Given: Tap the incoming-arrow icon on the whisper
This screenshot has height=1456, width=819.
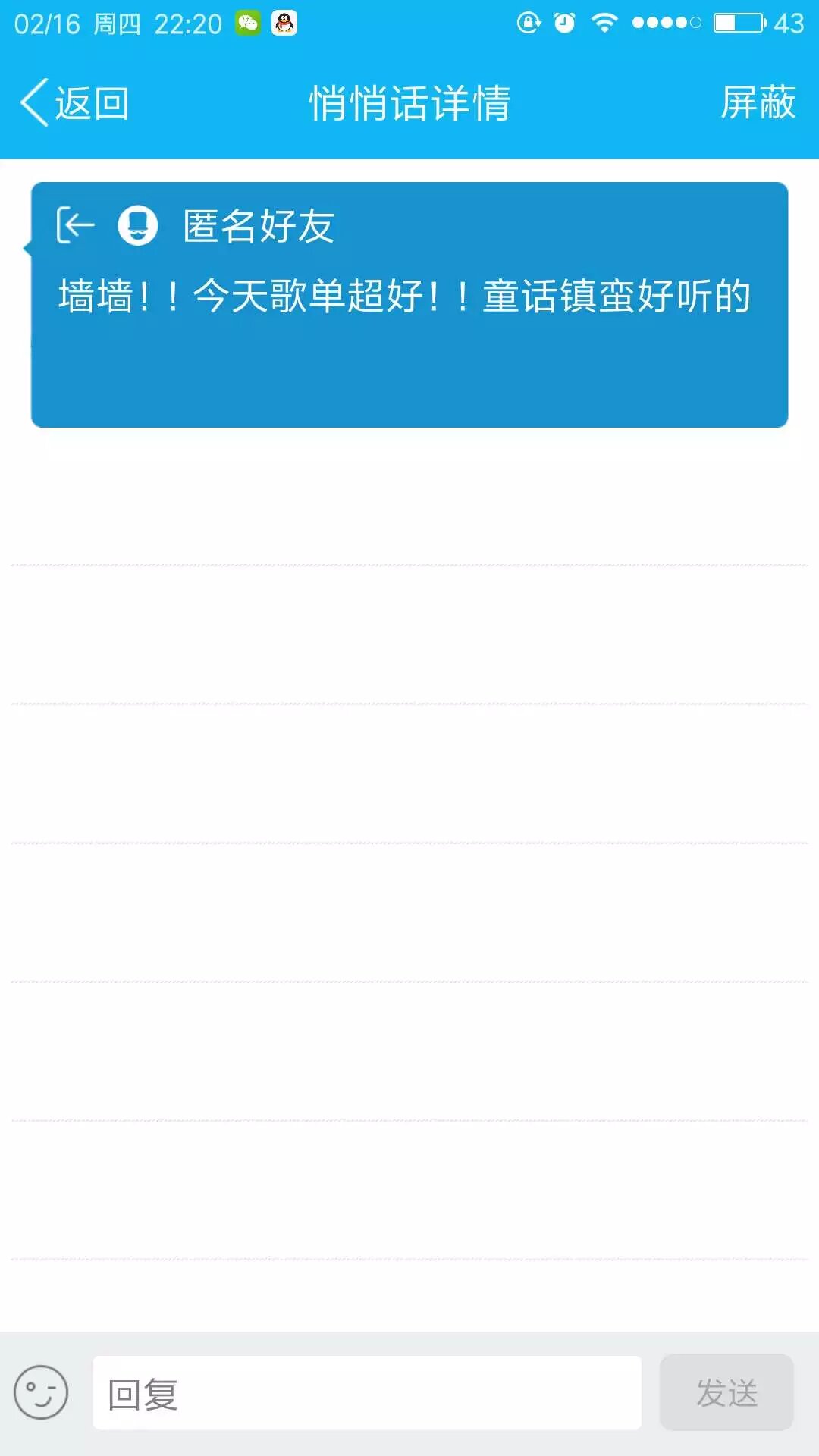Looking at the screenshot, I should tap(75, 225).
